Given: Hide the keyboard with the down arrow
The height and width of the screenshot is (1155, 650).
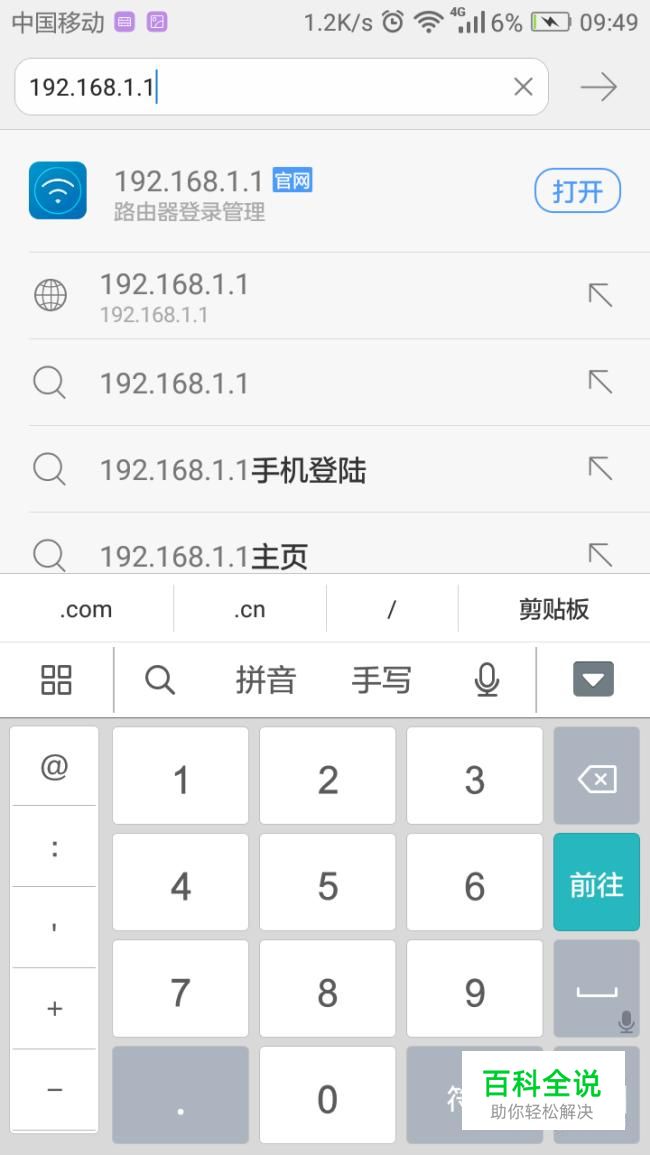Looking at the screenshot, I should (593, 679).
